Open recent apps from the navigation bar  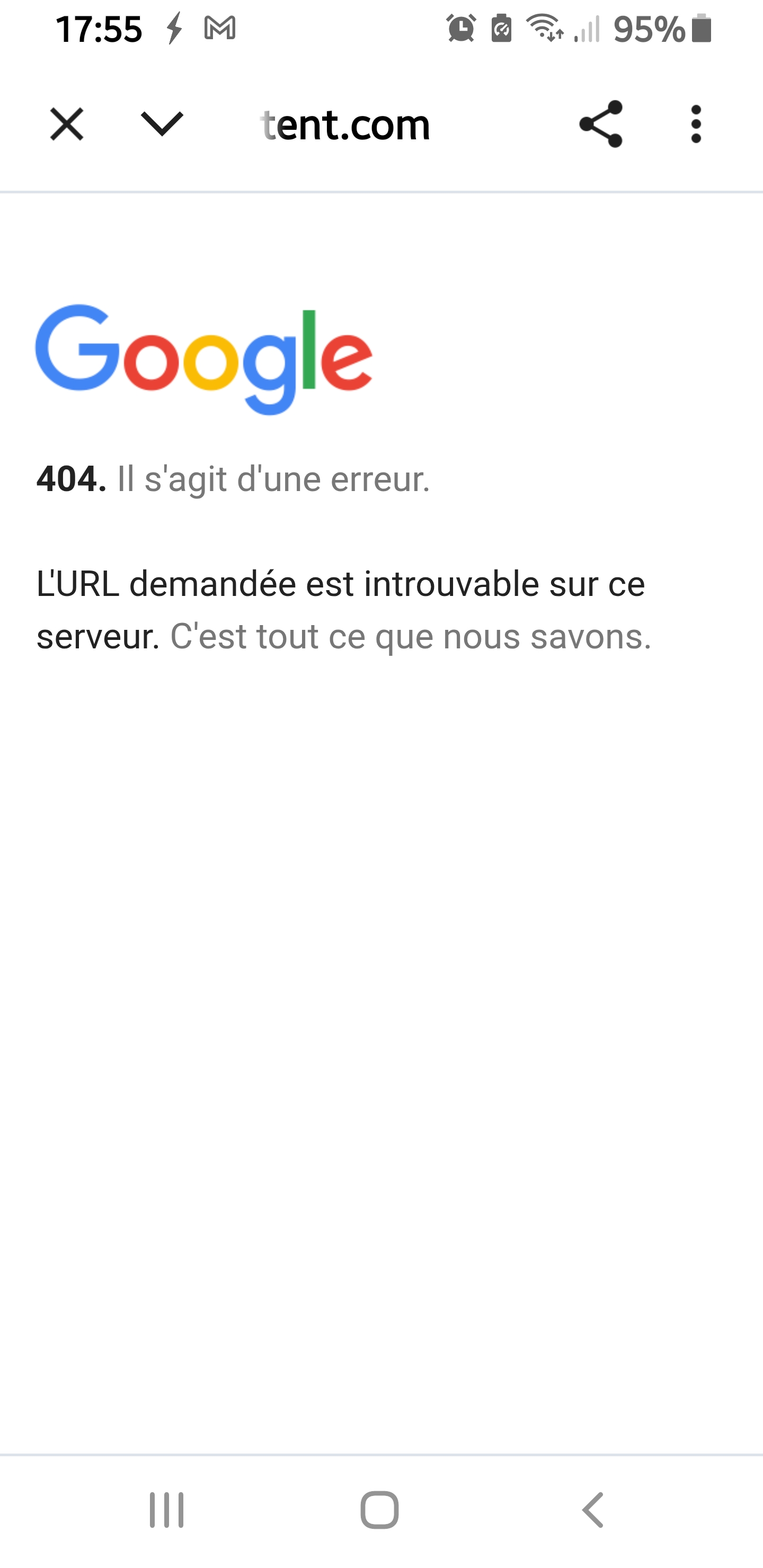coord(166,1510)
